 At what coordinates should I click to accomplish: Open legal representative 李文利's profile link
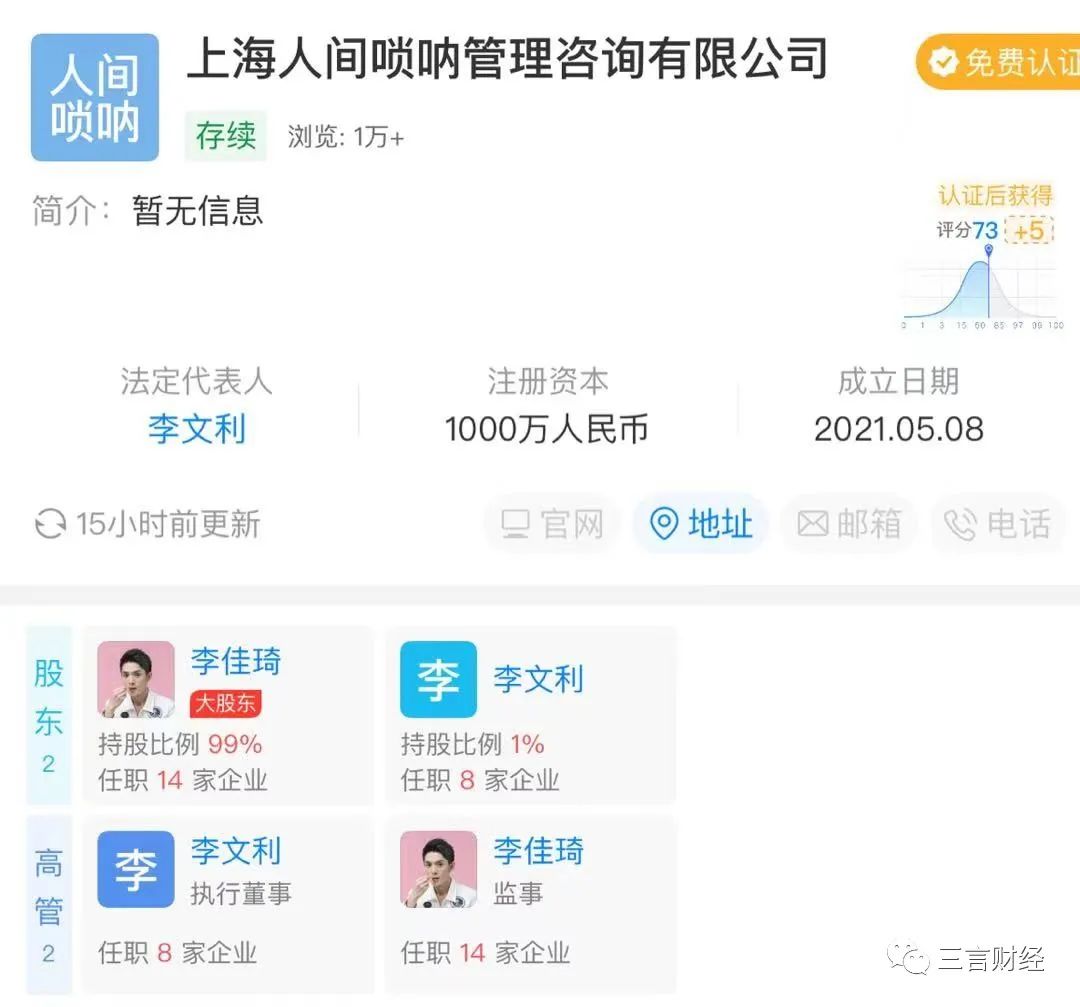pyautogui.click(x=197, y=430)
